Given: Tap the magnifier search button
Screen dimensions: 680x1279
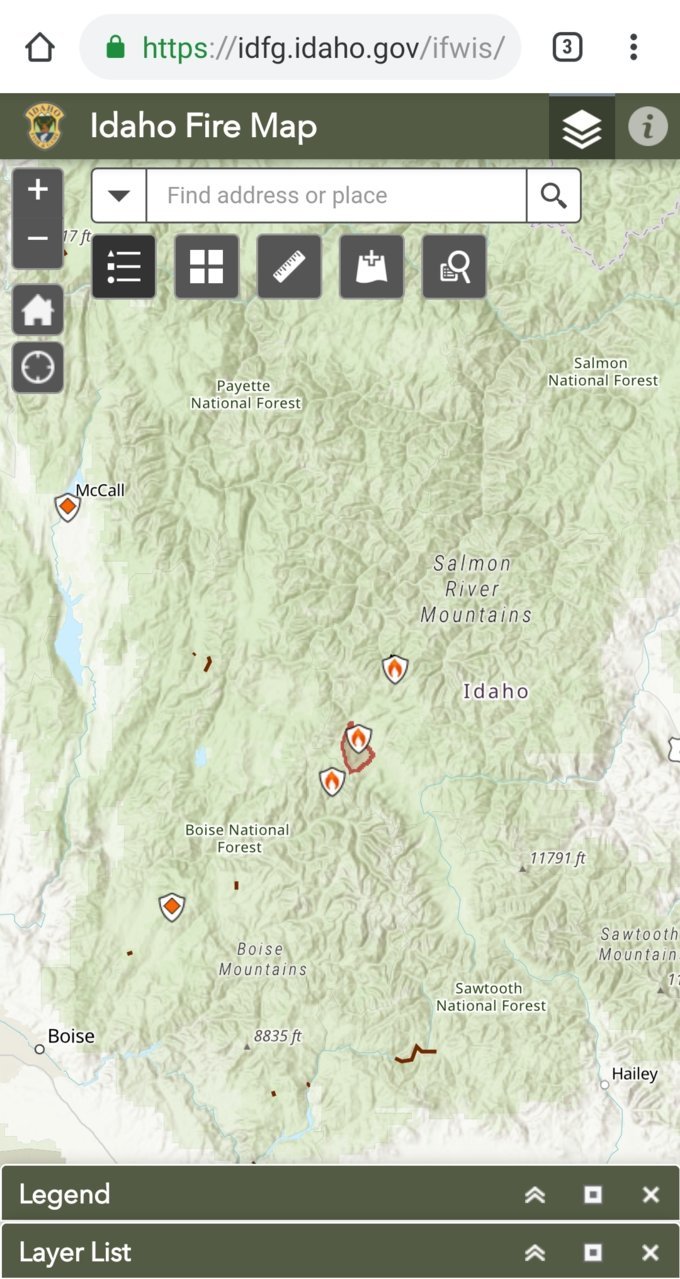Looking at the screenshot, I should pyautogui.click(x=554, y=195).
